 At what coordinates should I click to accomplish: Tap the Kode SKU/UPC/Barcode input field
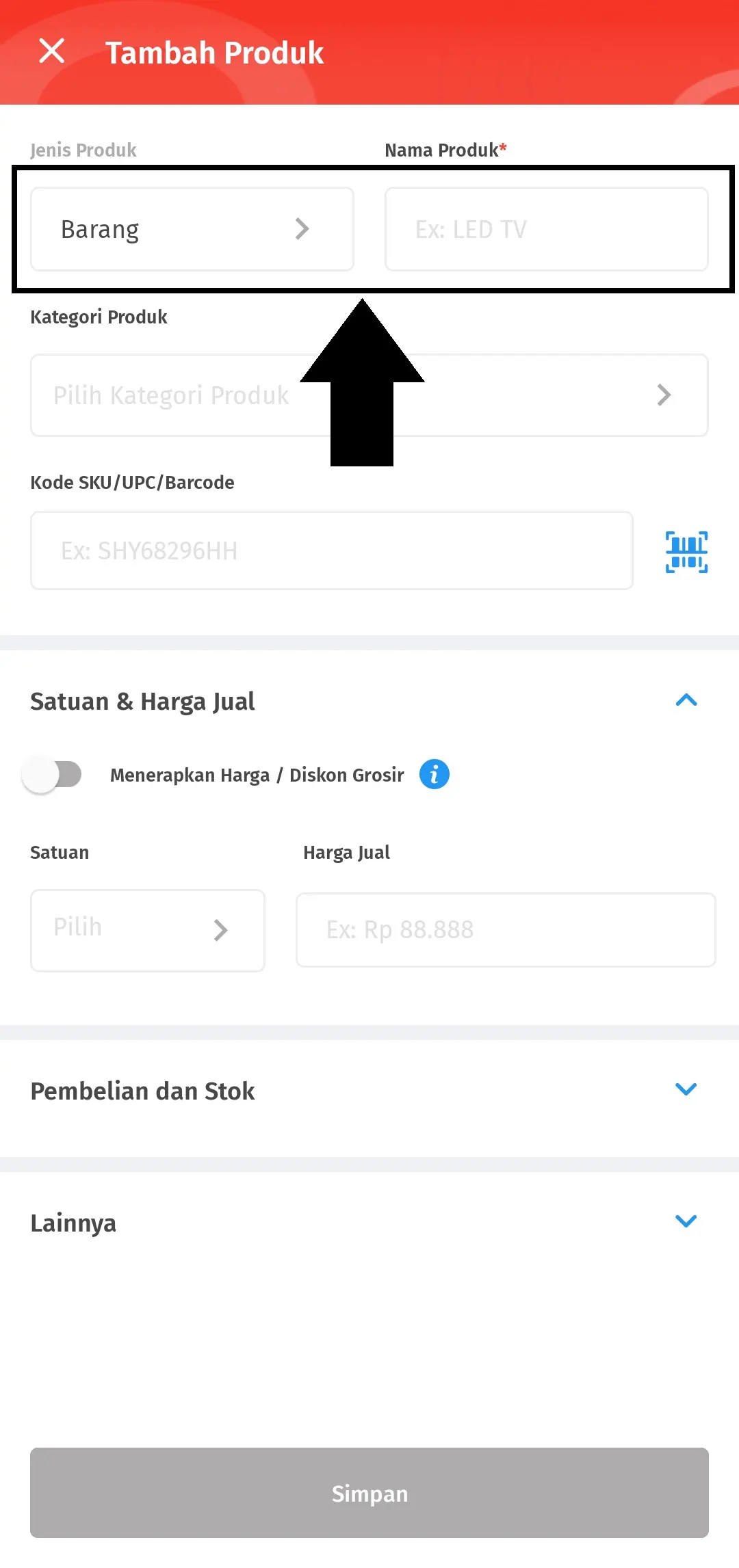332,550
